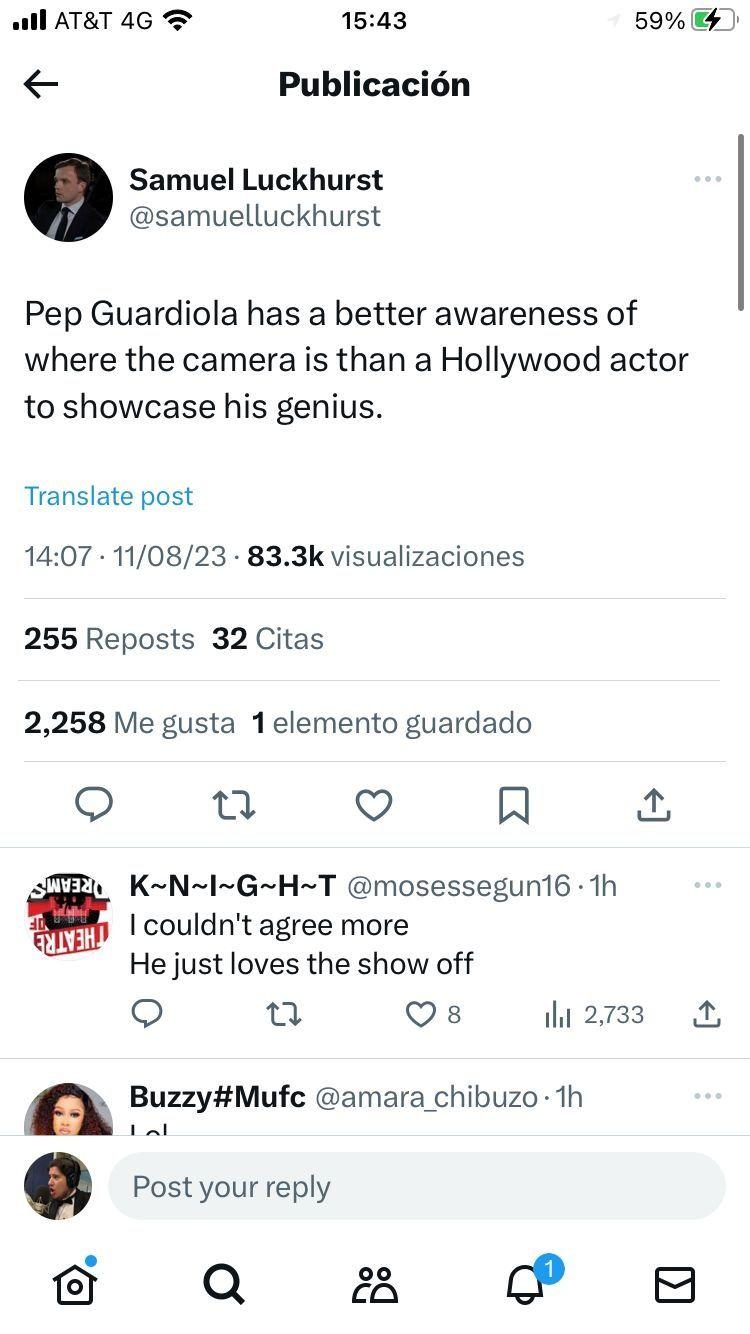
Task: Go back using the arrow icon
Action: pos(41,85)
